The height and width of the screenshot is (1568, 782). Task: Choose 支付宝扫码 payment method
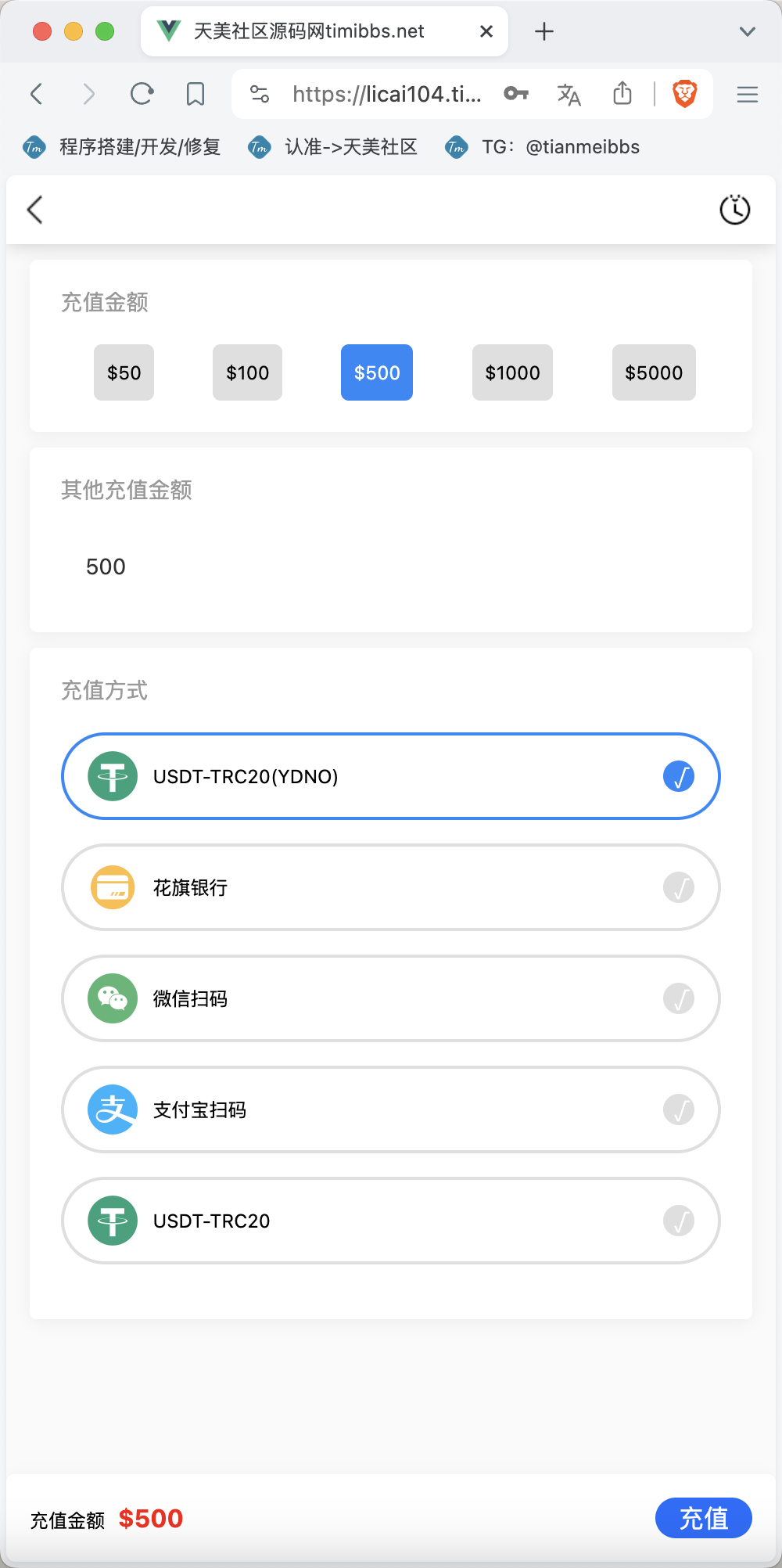[x=391, y=1109]
